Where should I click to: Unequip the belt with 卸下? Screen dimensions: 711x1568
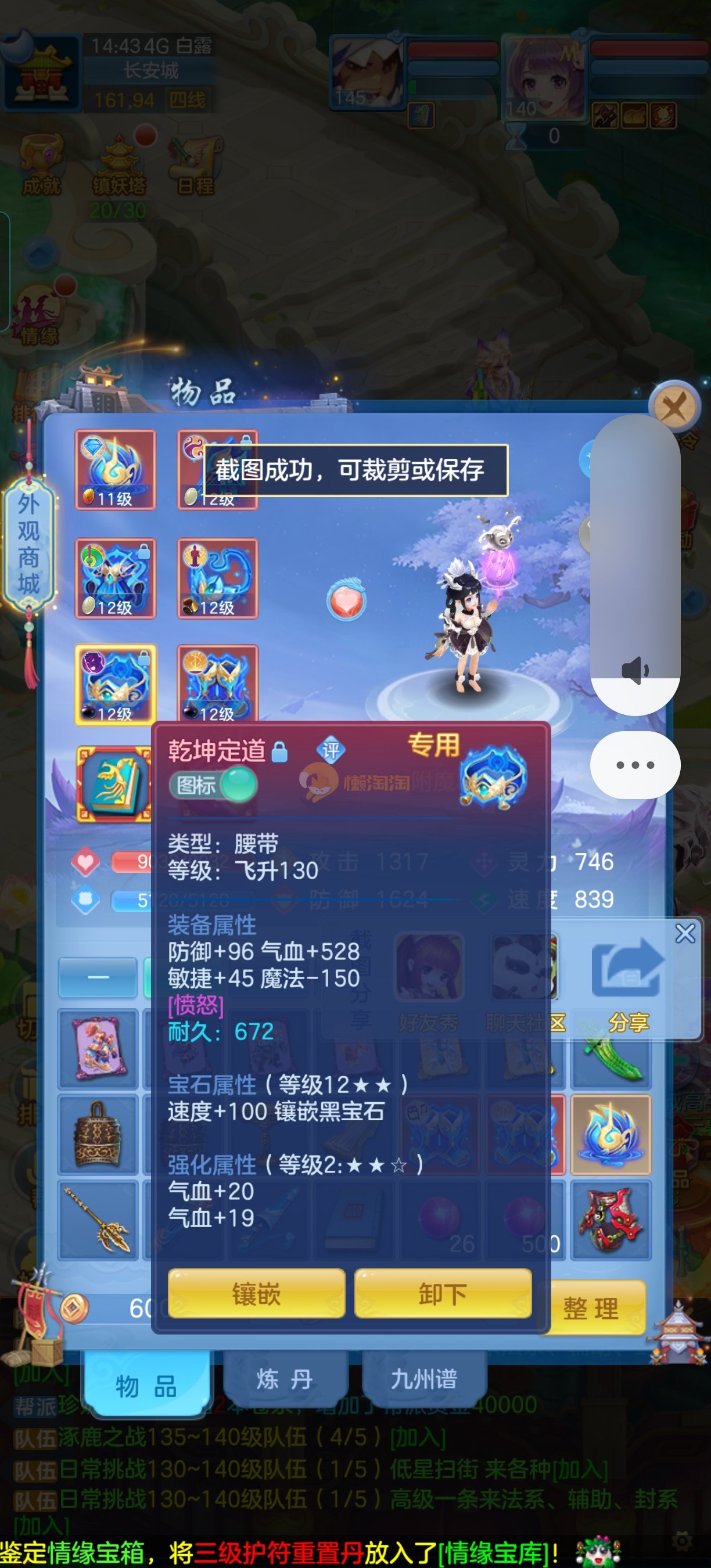pos(443,1293)
